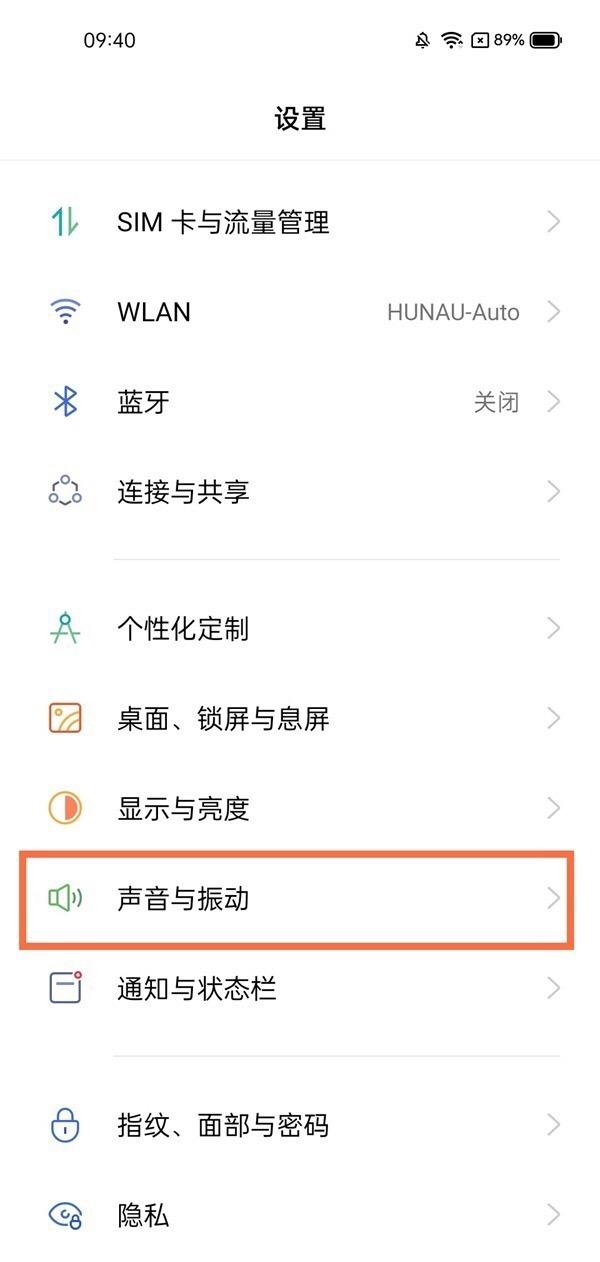Viewport: 600px width, 1262px height.
Task: Open 通知与状态栏 settings
Action: tap(300, 989)
